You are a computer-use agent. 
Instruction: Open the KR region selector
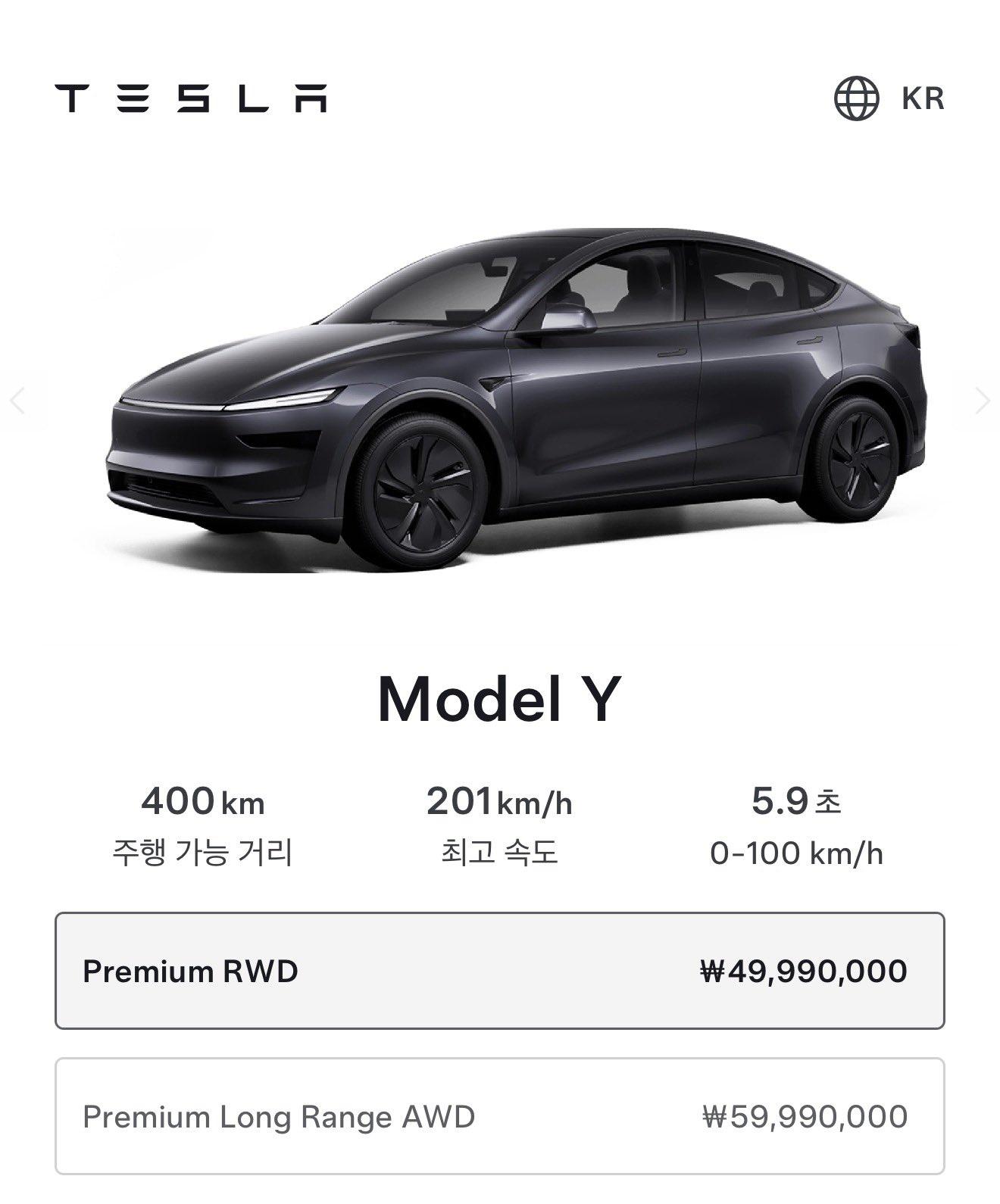coord(889,98)
